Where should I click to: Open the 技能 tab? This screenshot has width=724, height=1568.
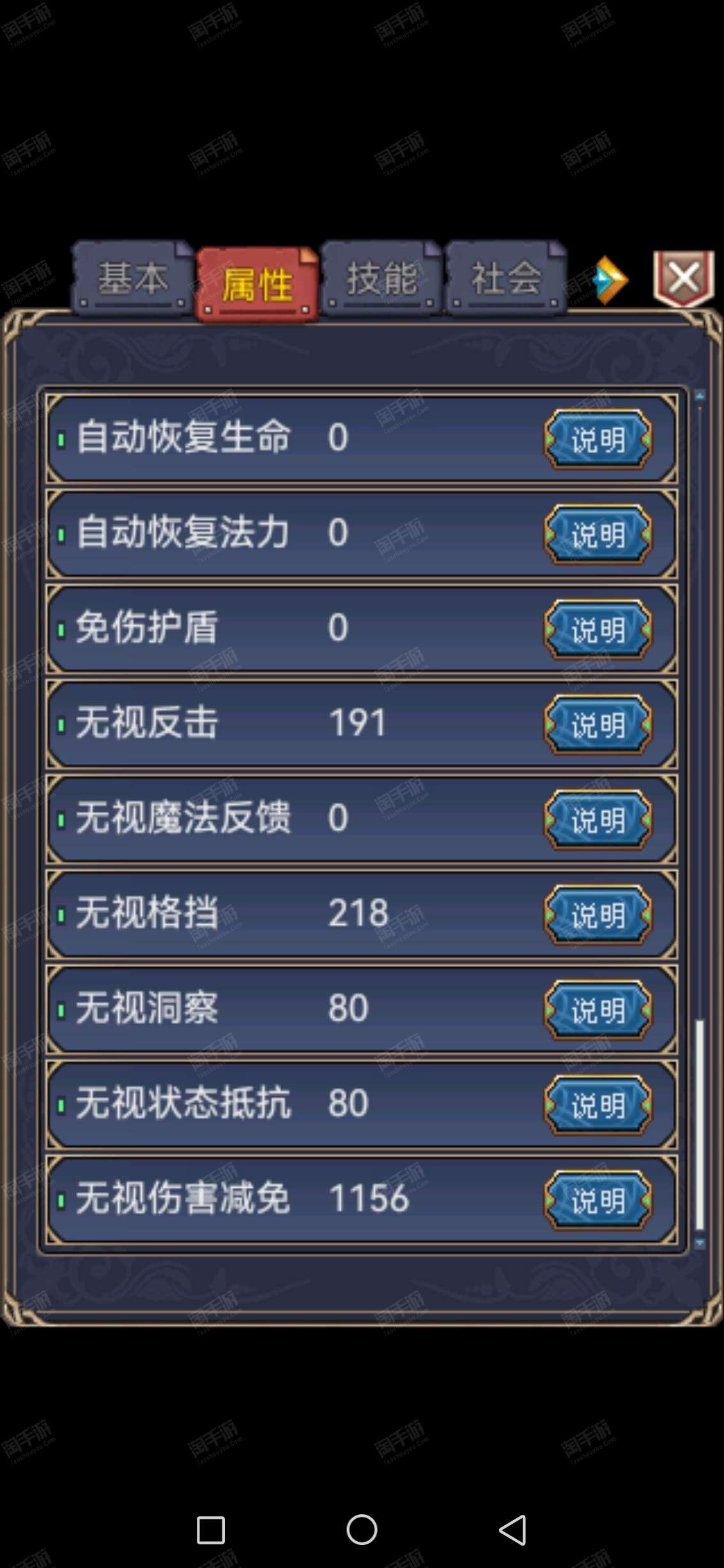tap(381, 279)
